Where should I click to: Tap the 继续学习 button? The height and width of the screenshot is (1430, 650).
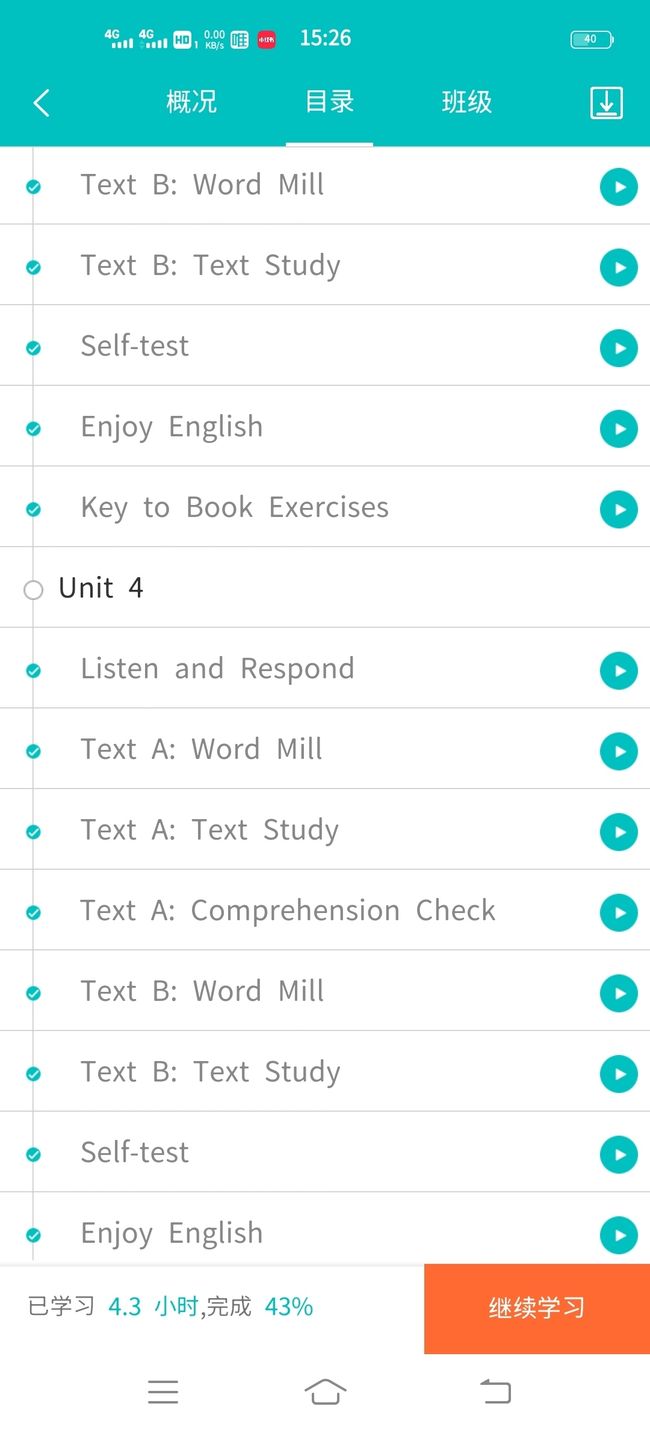point(537,1308)
